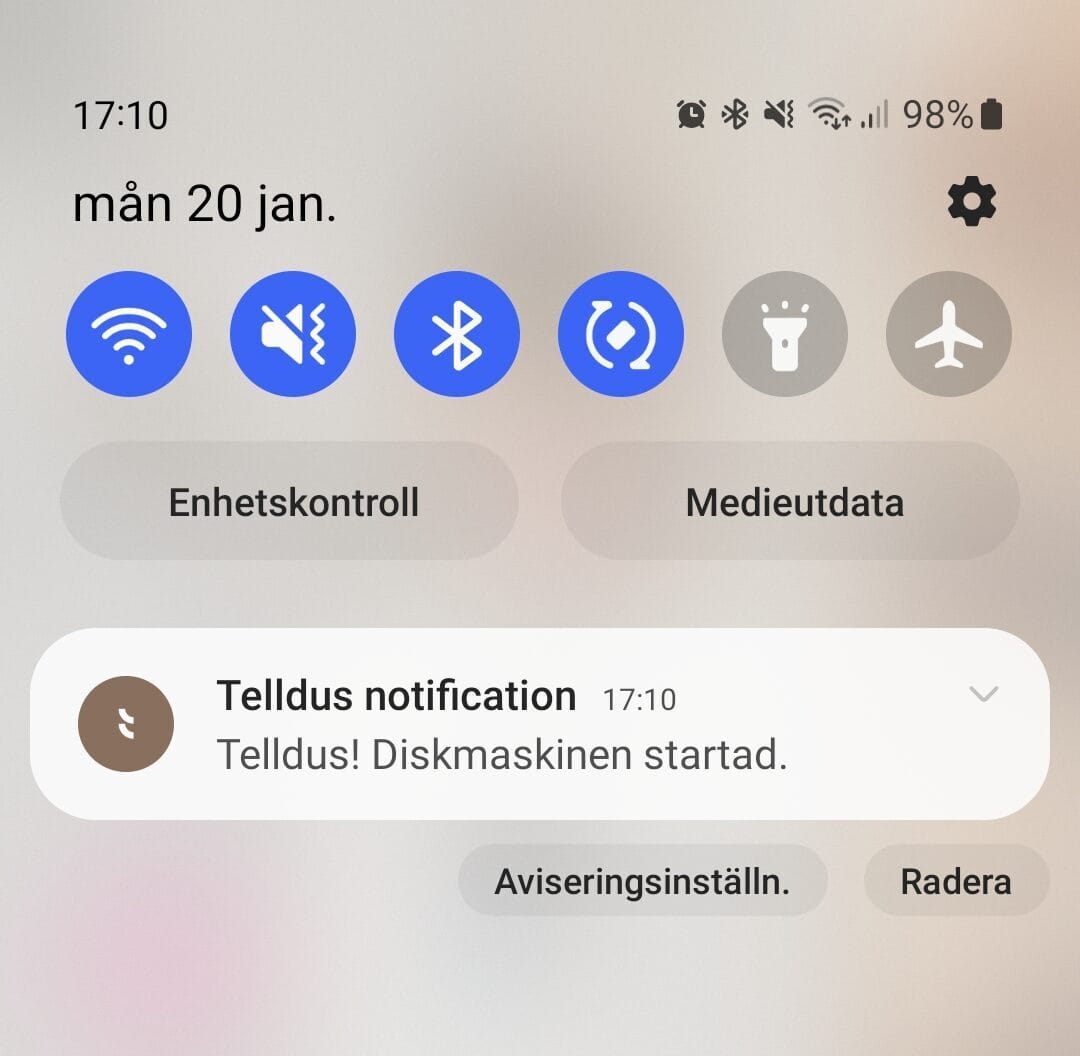Expand the Telldus notification chevron

tap(984, 694)
